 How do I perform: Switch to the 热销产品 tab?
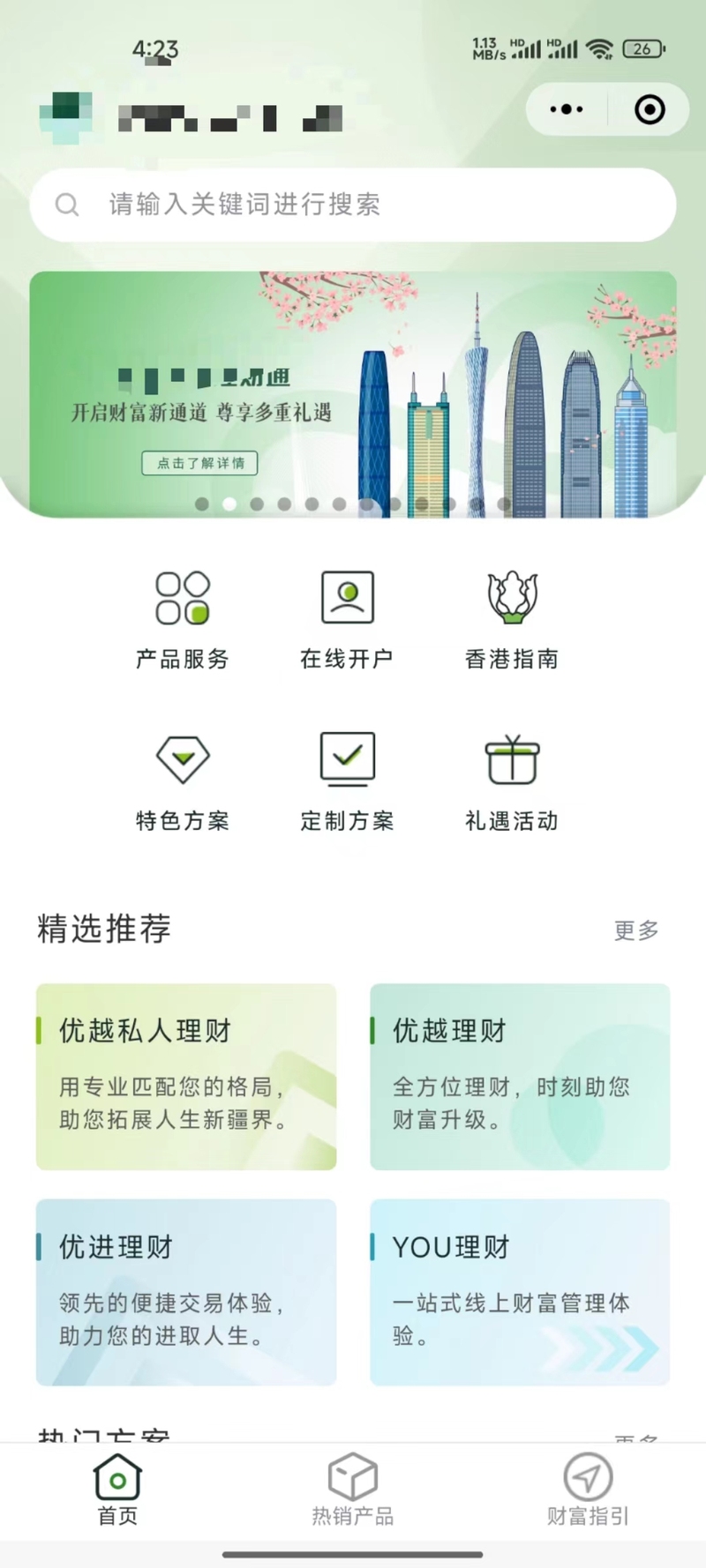[x=352, y=1490]
